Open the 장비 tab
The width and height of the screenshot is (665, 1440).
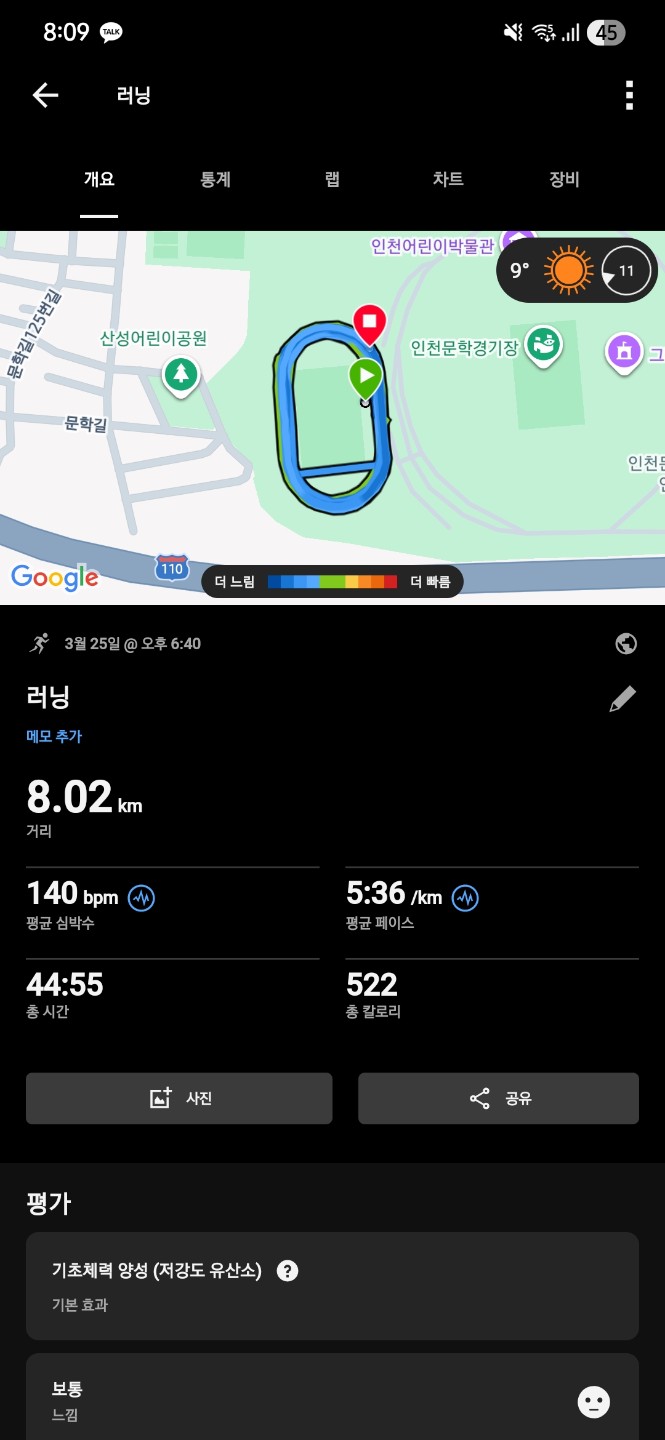click(x=564, y=180)
